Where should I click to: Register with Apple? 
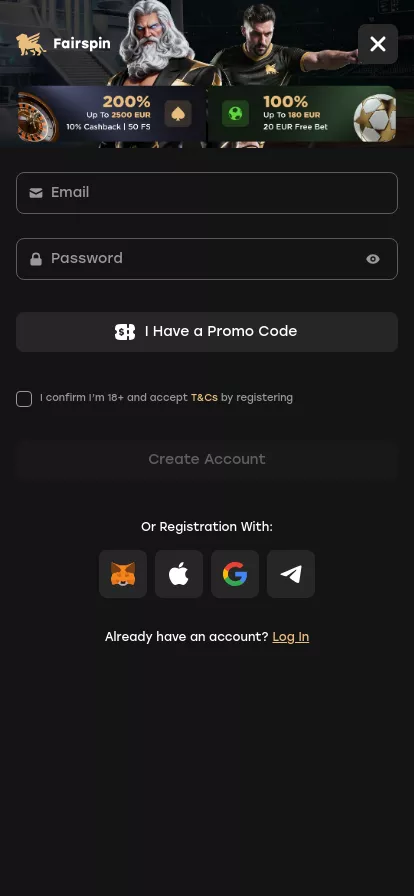coord(179,574)
